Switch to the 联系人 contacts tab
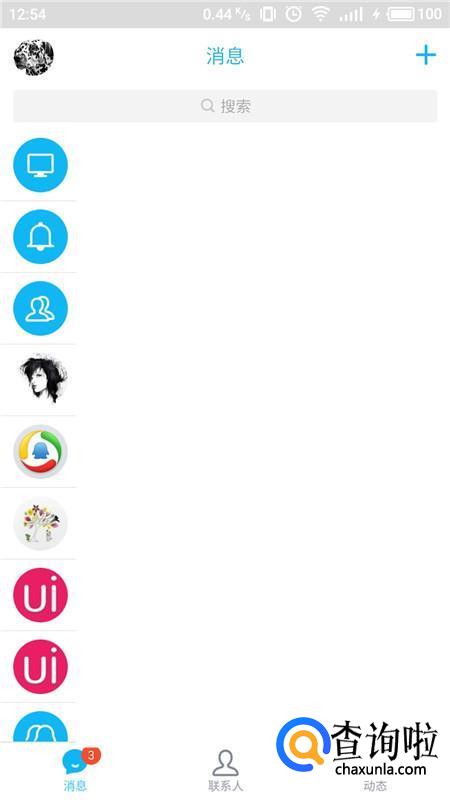Screen dimensions: 450x800 point(225,770)
